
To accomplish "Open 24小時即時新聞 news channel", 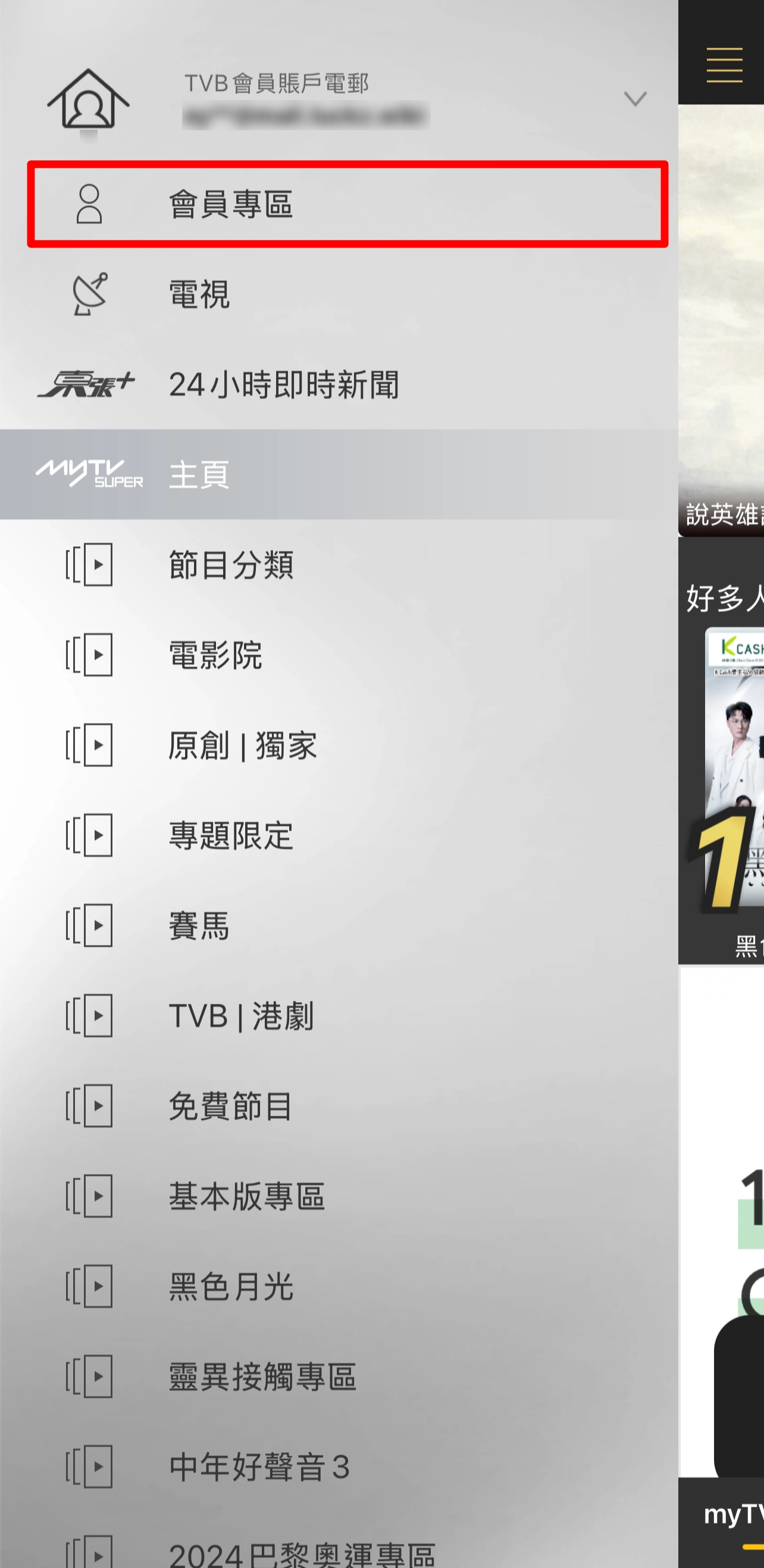I will (x=283, y=384).
